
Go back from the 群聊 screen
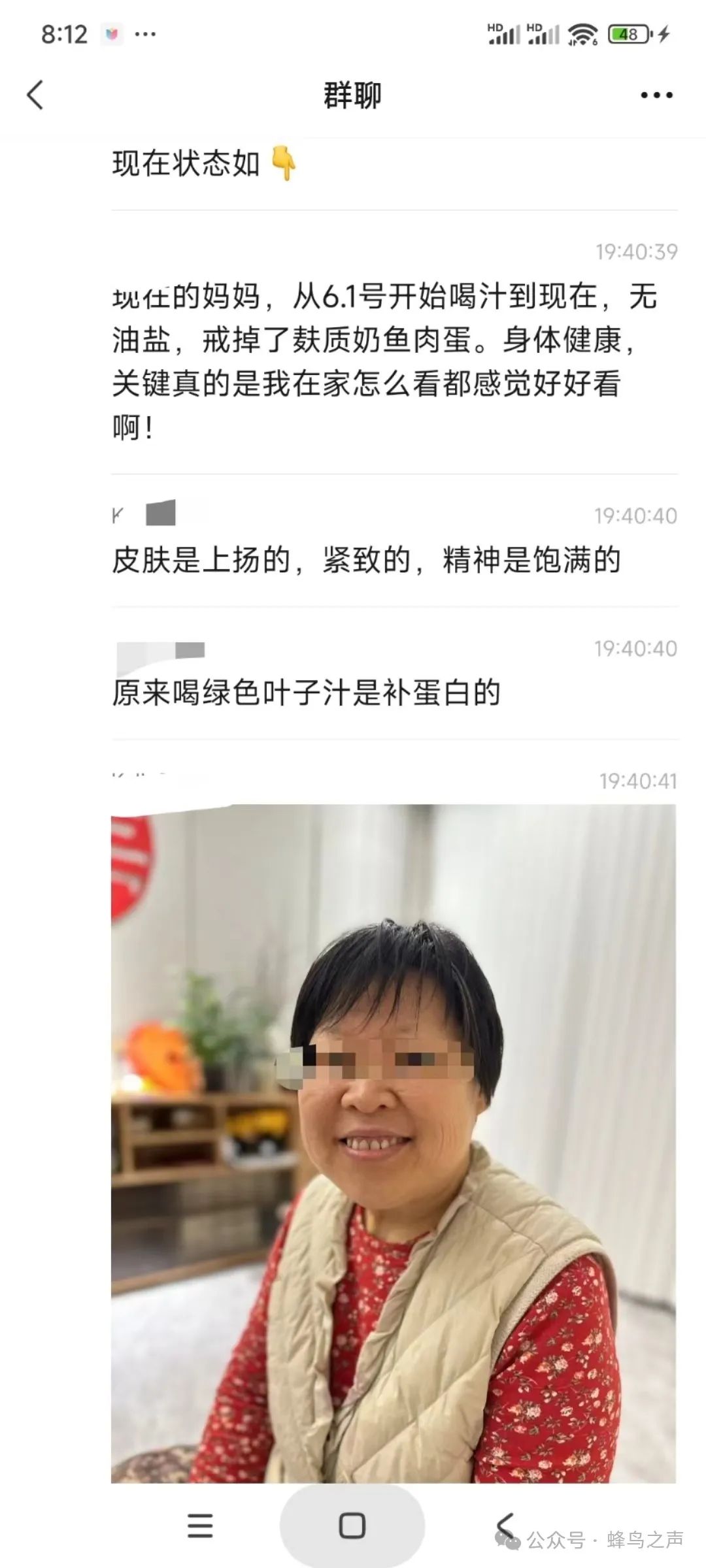click(x=35, y=95)
